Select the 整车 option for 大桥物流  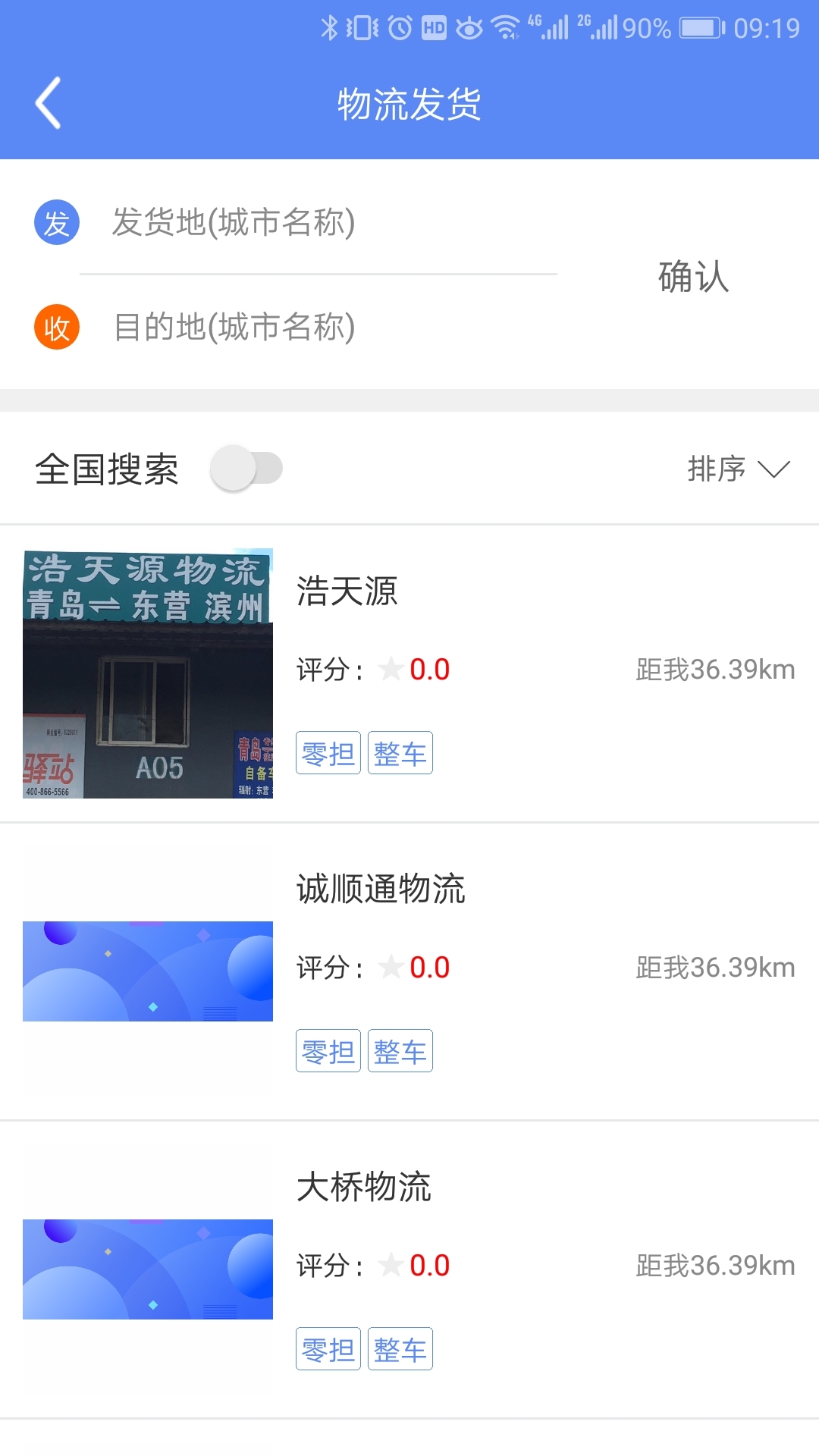click(400, 1348)
